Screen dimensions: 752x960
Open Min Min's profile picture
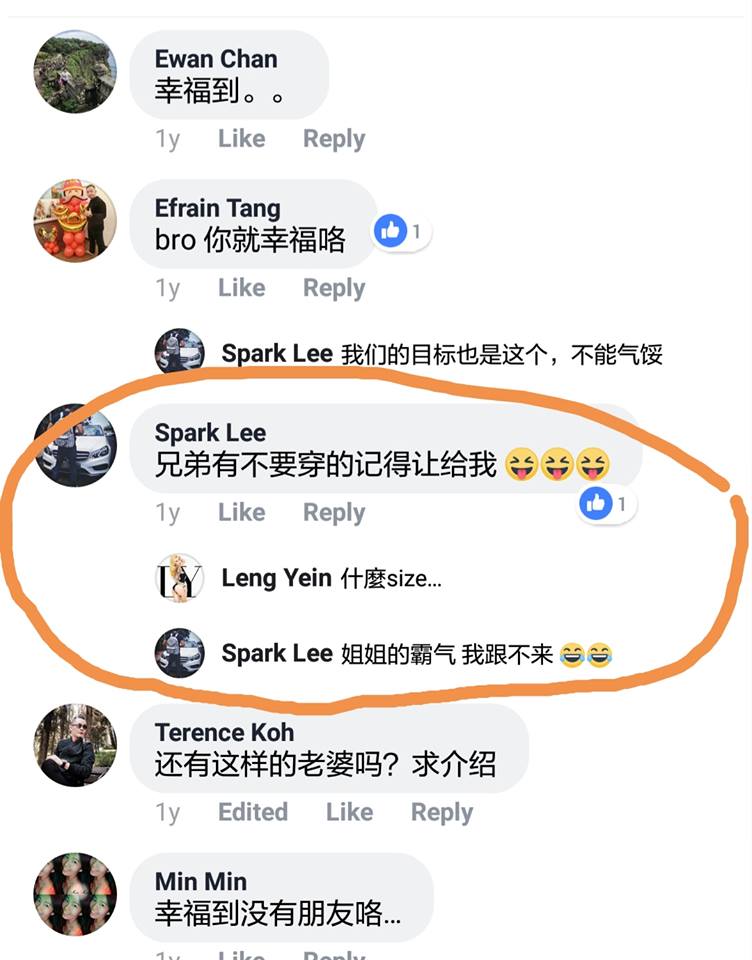(x=76, y=894)
